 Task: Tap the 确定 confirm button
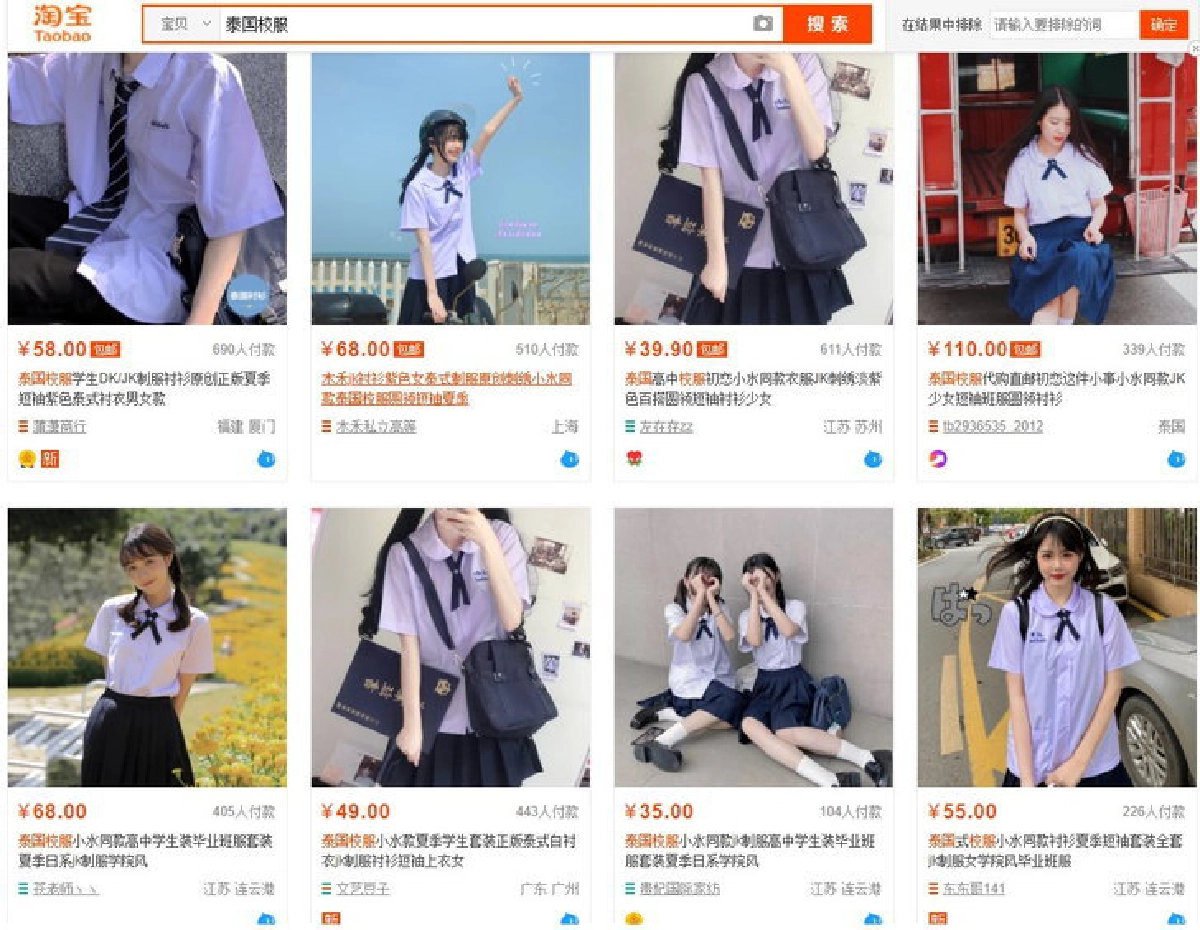(1163, 25)
